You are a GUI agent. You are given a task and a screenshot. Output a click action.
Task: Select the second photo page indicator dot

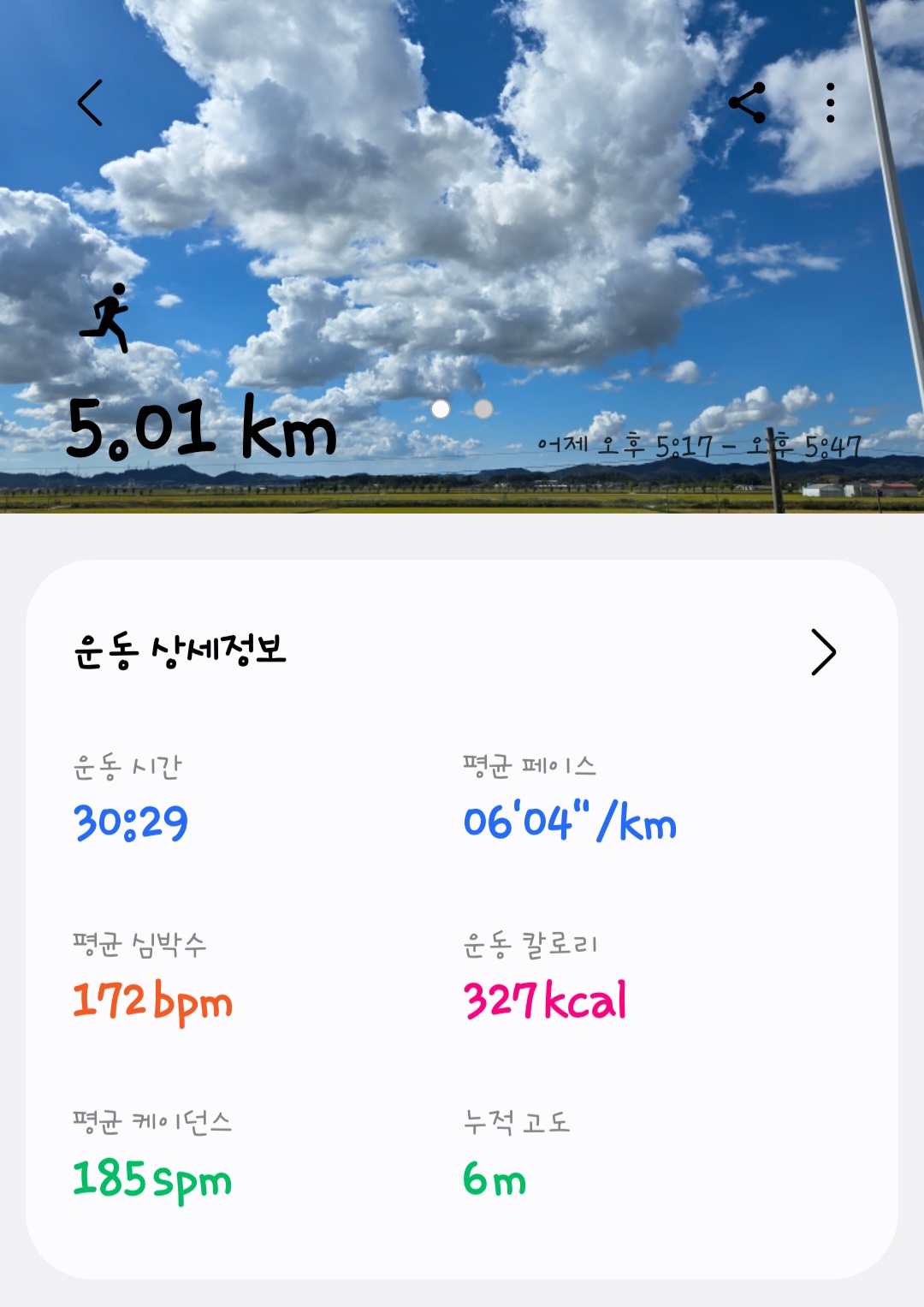pyautogui.click(x=483, y=409)
